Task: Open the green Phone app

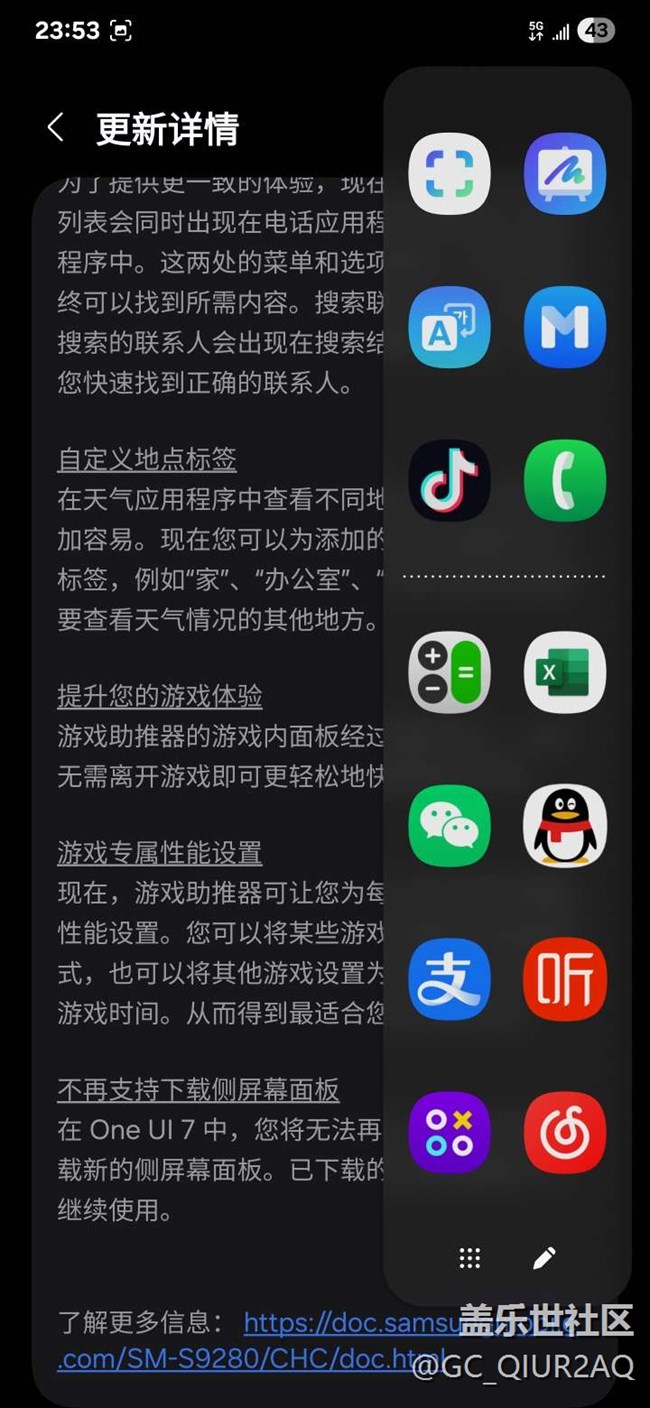Action: [x=564, y=480]
